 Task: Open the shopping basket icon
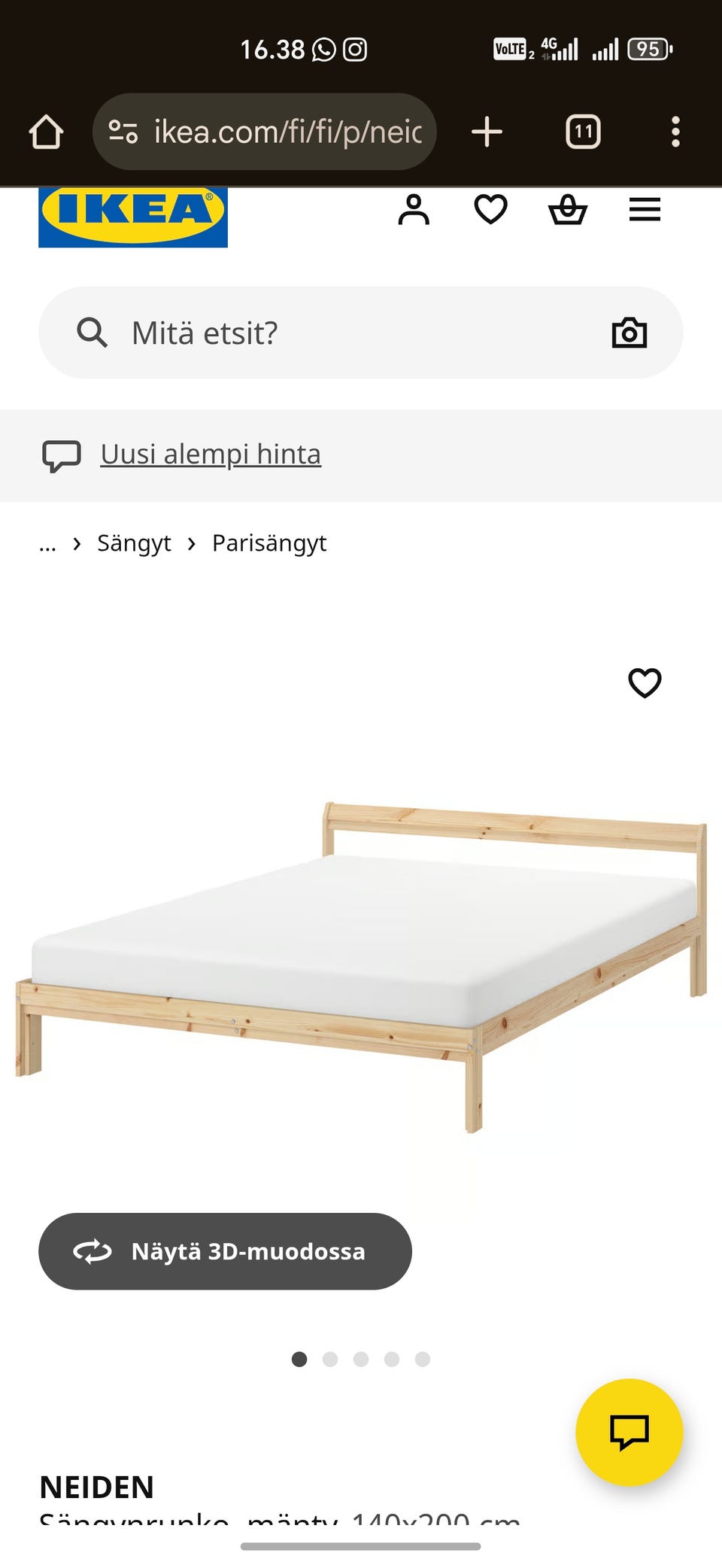coord(569,211)
